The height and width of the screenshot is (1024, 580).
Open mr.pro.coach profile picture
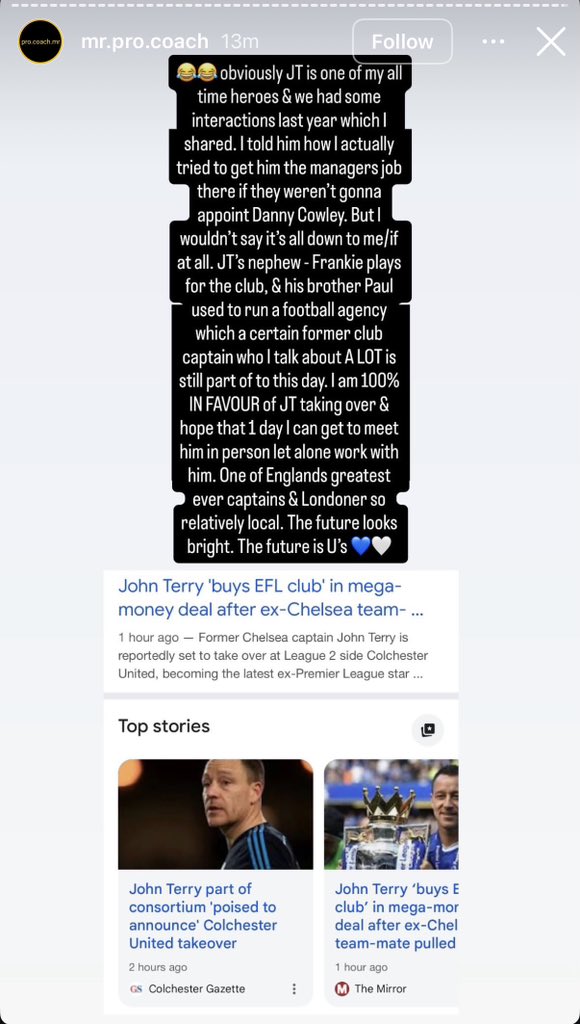pos(40,42)
